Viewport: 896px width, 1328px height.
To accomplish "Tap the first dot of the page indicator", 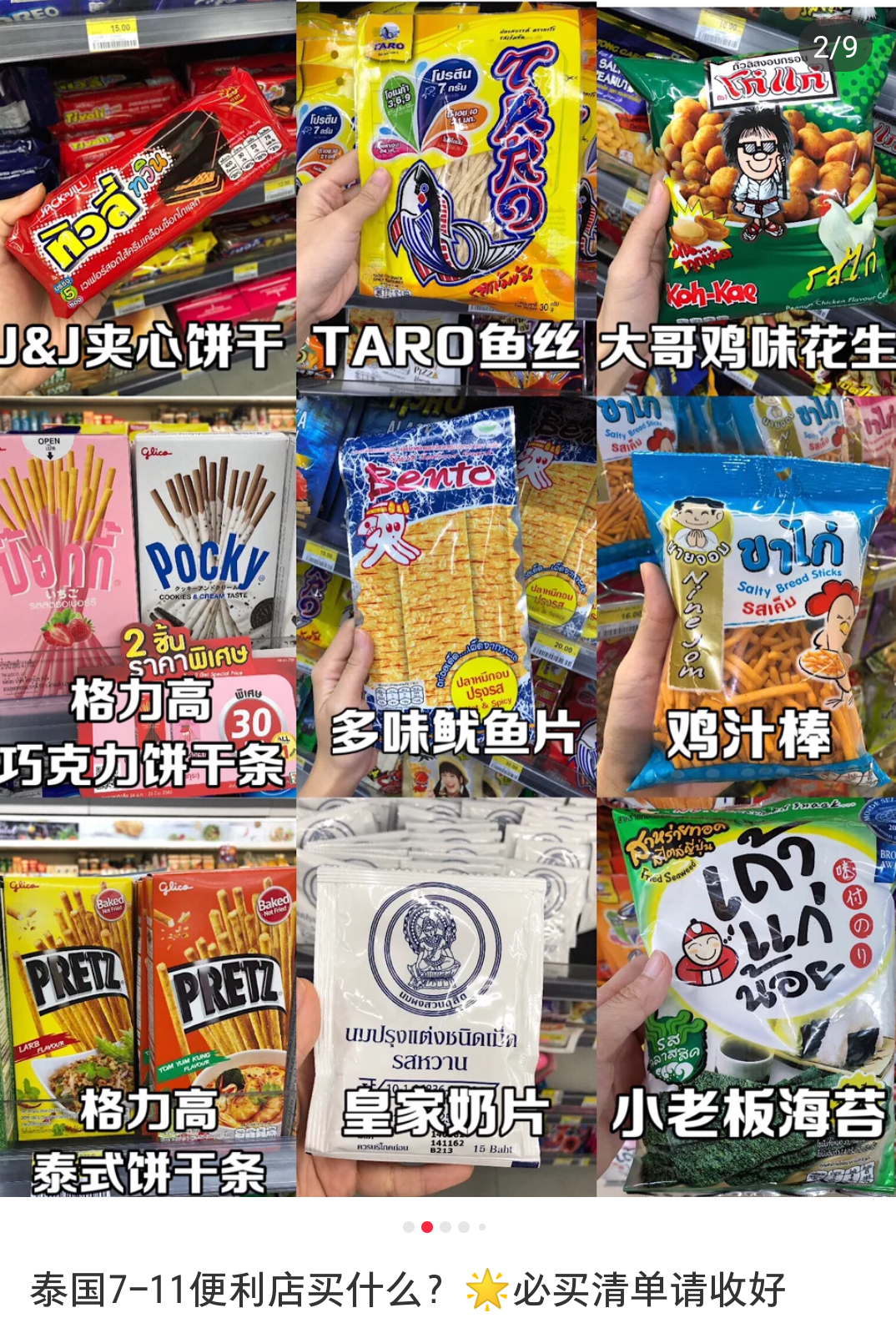I will [409, 1227].
